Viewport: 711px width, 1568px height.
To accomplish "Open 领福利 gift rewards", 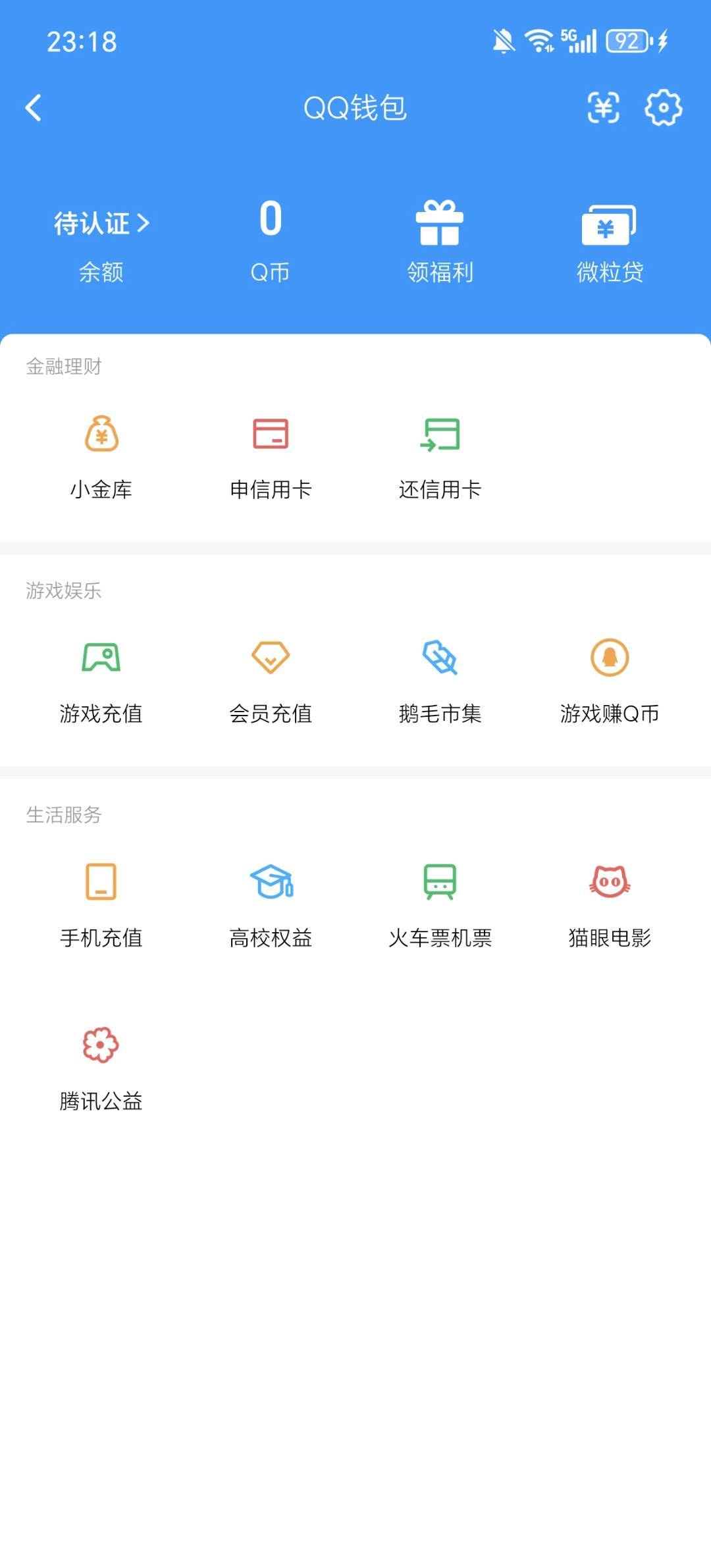I will (x=440, y=242).
